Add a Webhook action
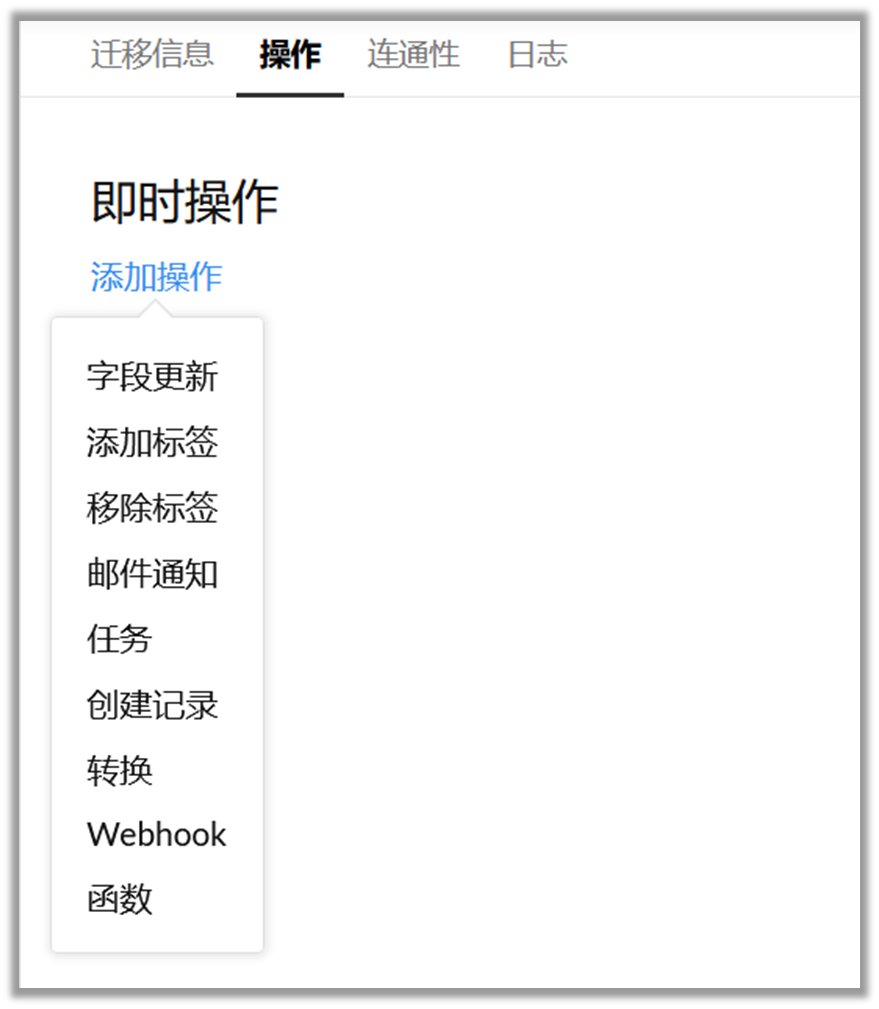The width and height of the screenshot is (879, 1009). (x=157, y=835)
